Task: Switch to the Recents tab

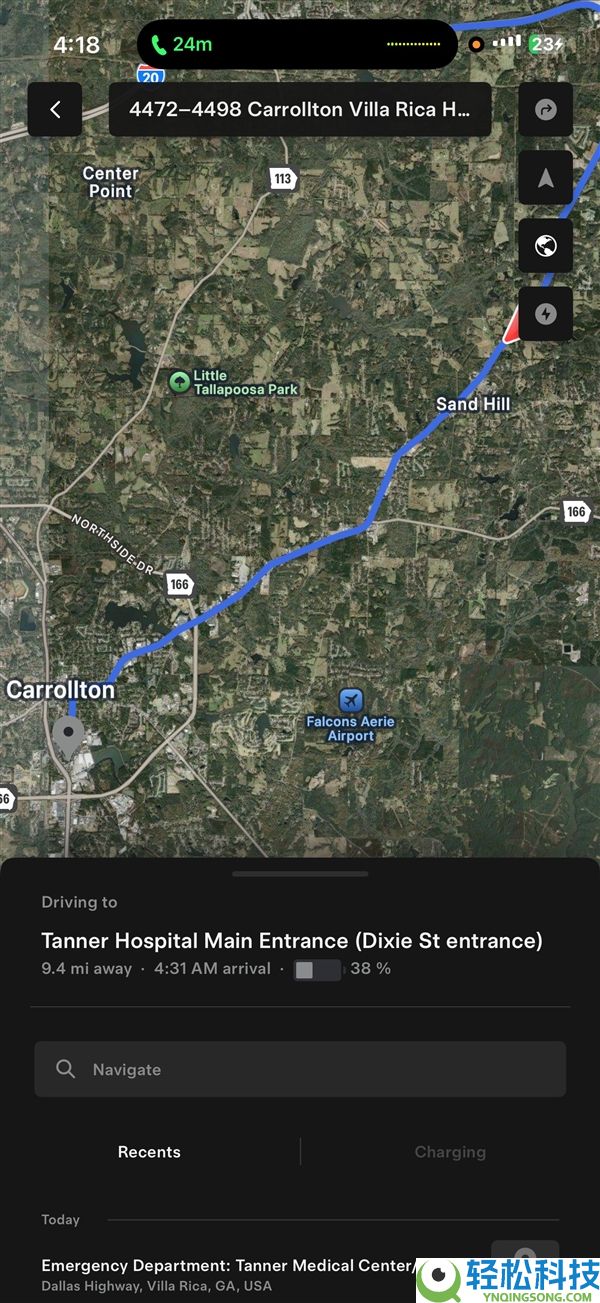Action: (149, 1152)
